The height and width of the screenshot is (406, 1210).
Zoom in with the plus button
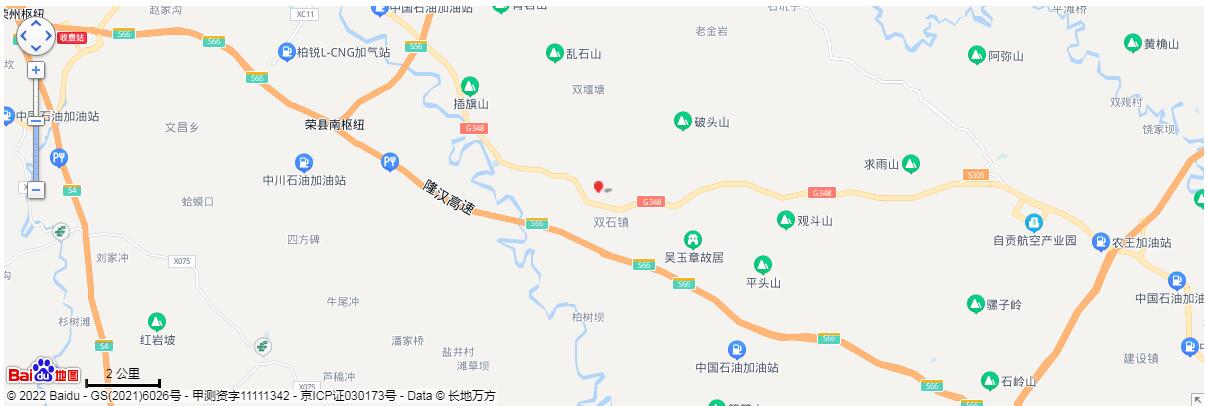[36, 71]
